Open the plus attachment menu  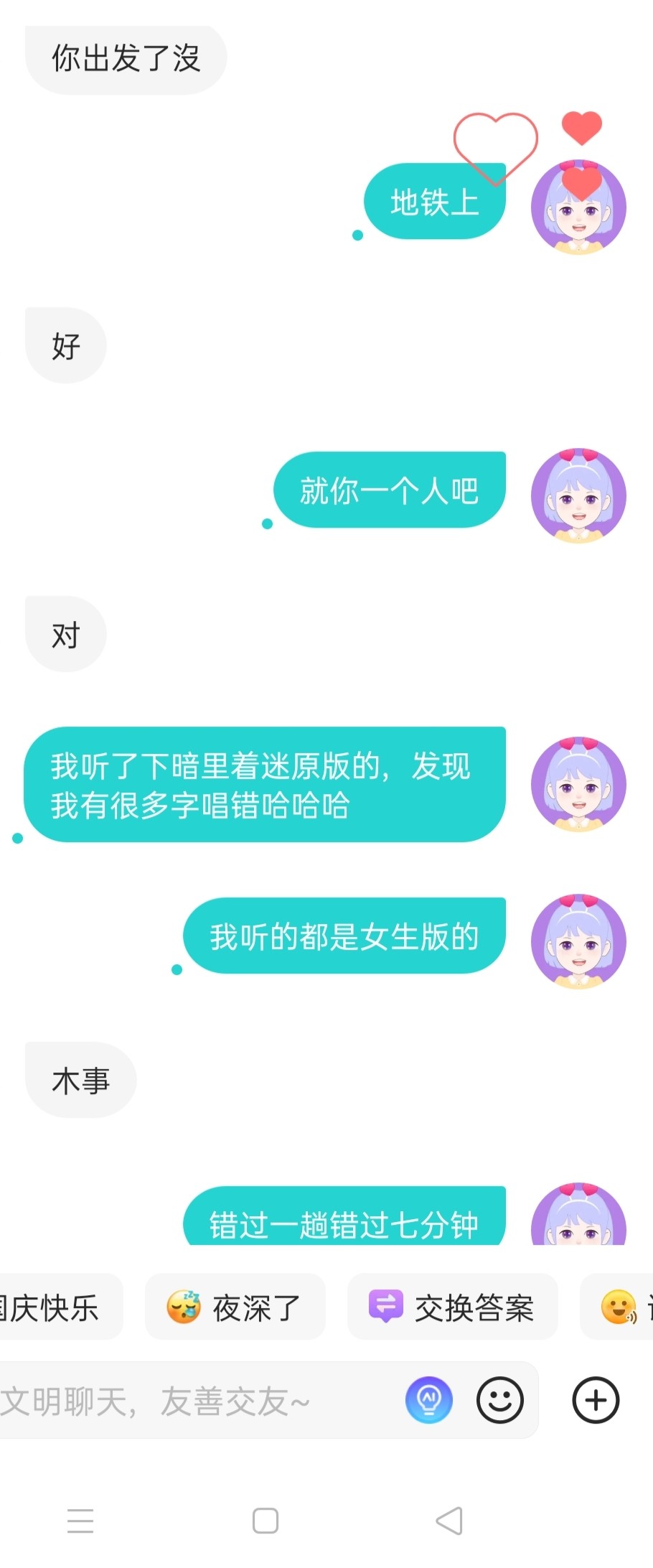coord(595,1400)
